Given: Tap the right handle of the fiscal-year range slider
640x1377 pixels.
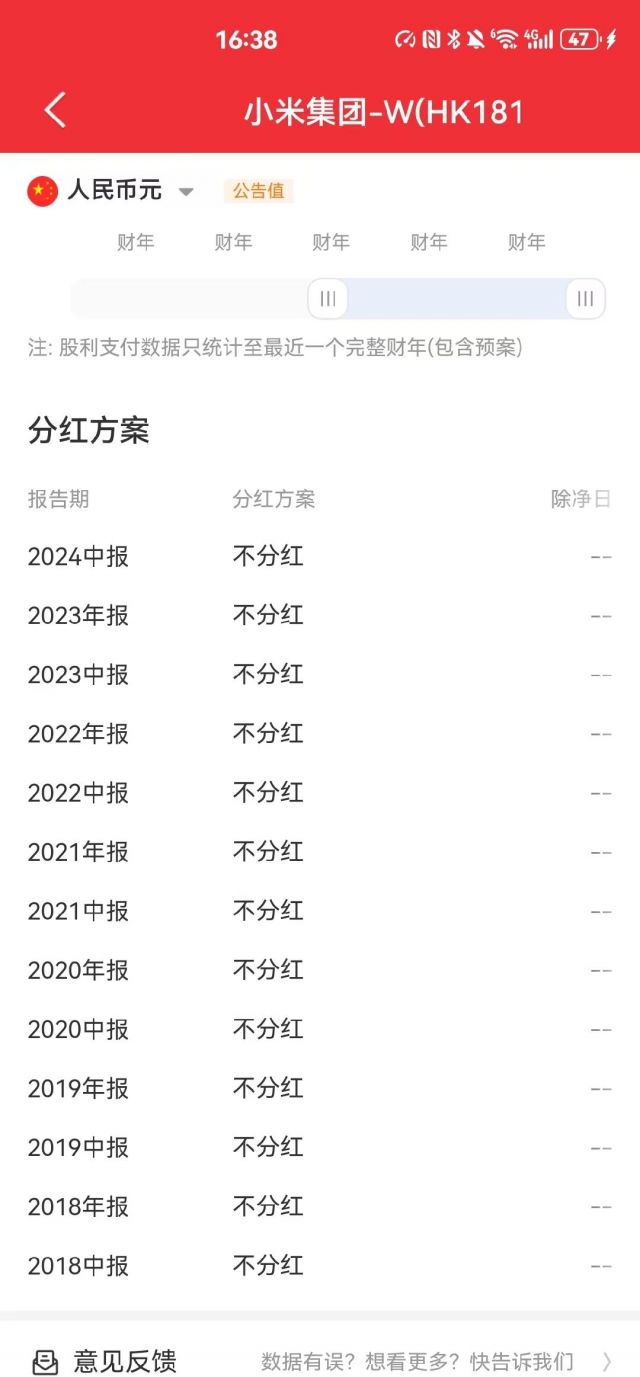Looking at the screenshot, I should coord(585,298).
